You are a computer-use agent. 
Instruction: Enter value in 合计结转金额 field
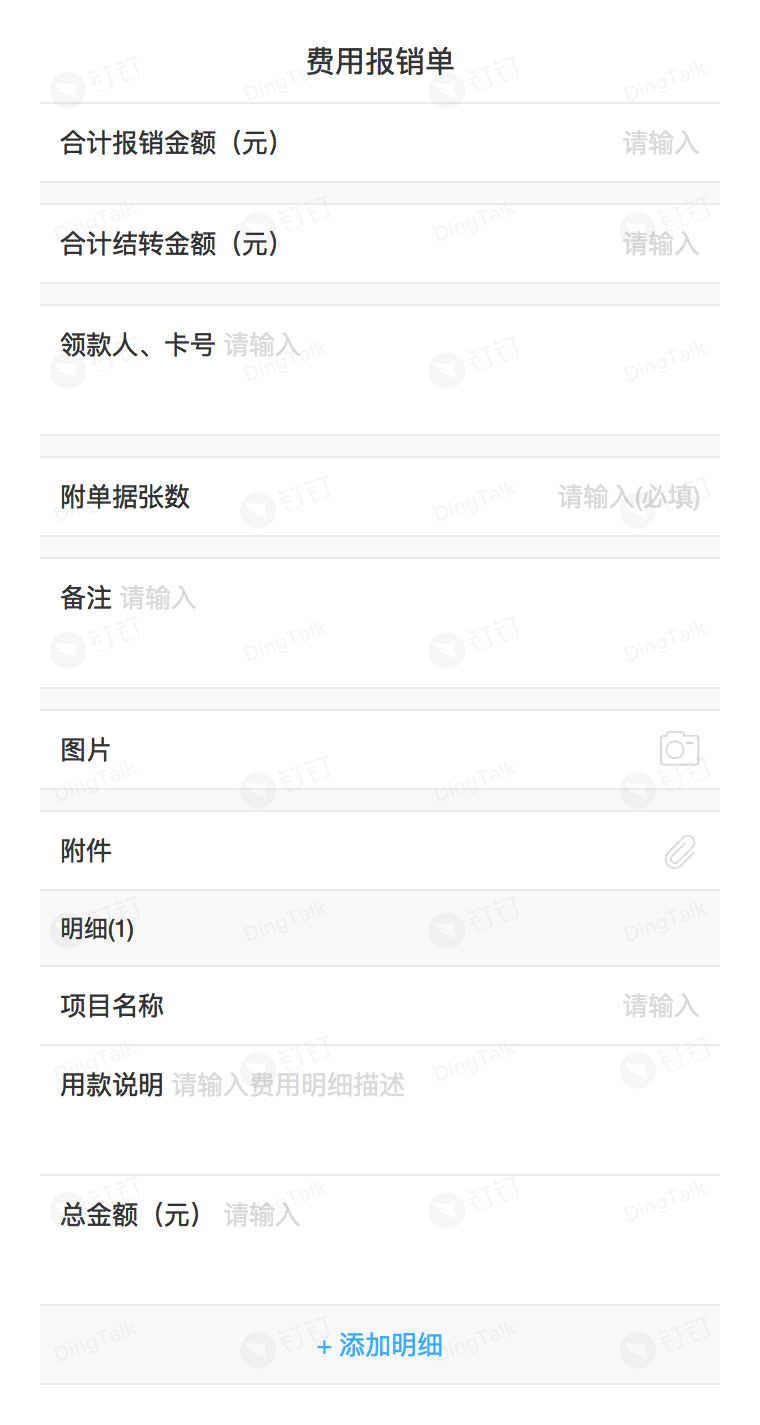click(x=660, y=244)
